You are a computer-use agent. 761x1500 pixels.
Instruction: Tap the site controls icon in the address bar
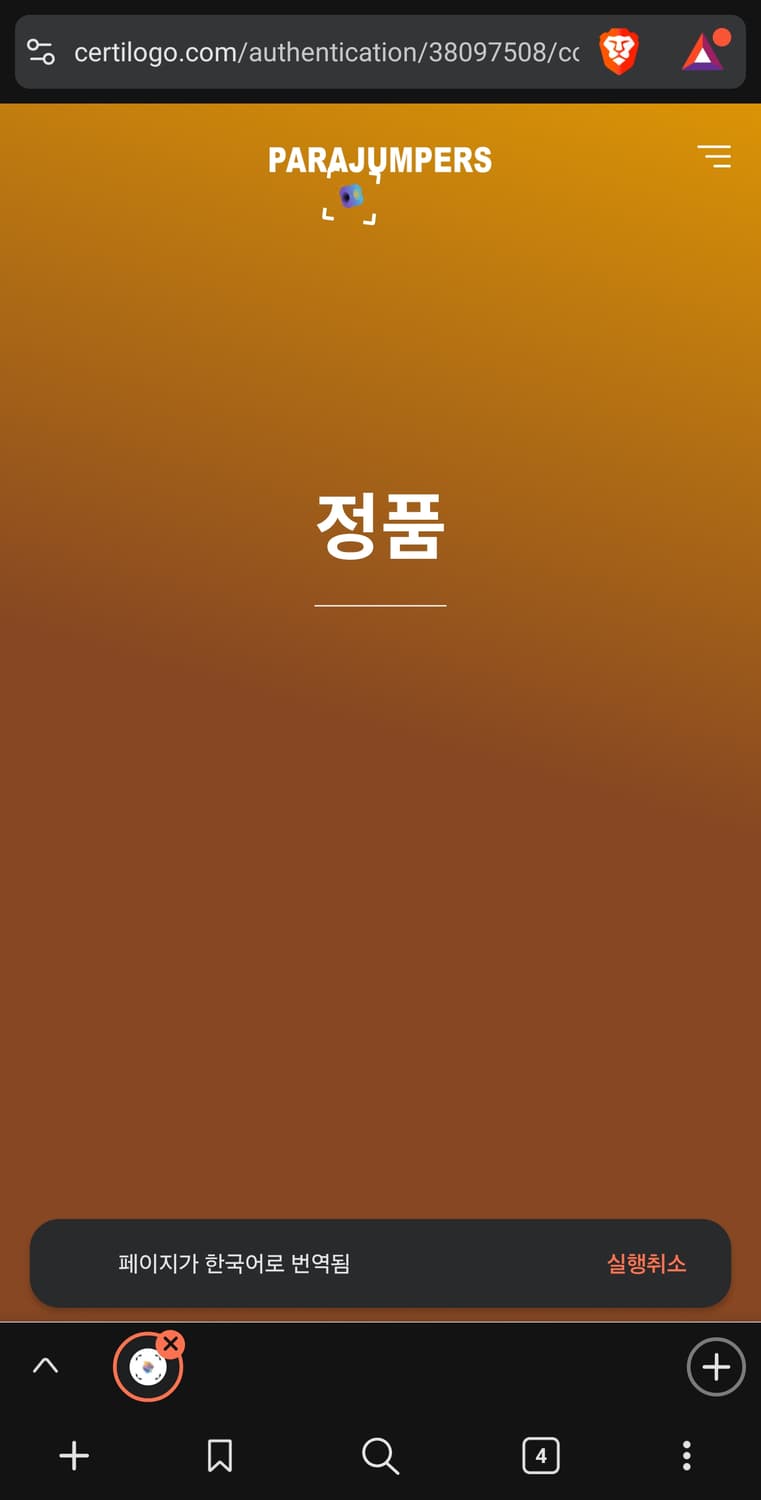click(40, 52)
